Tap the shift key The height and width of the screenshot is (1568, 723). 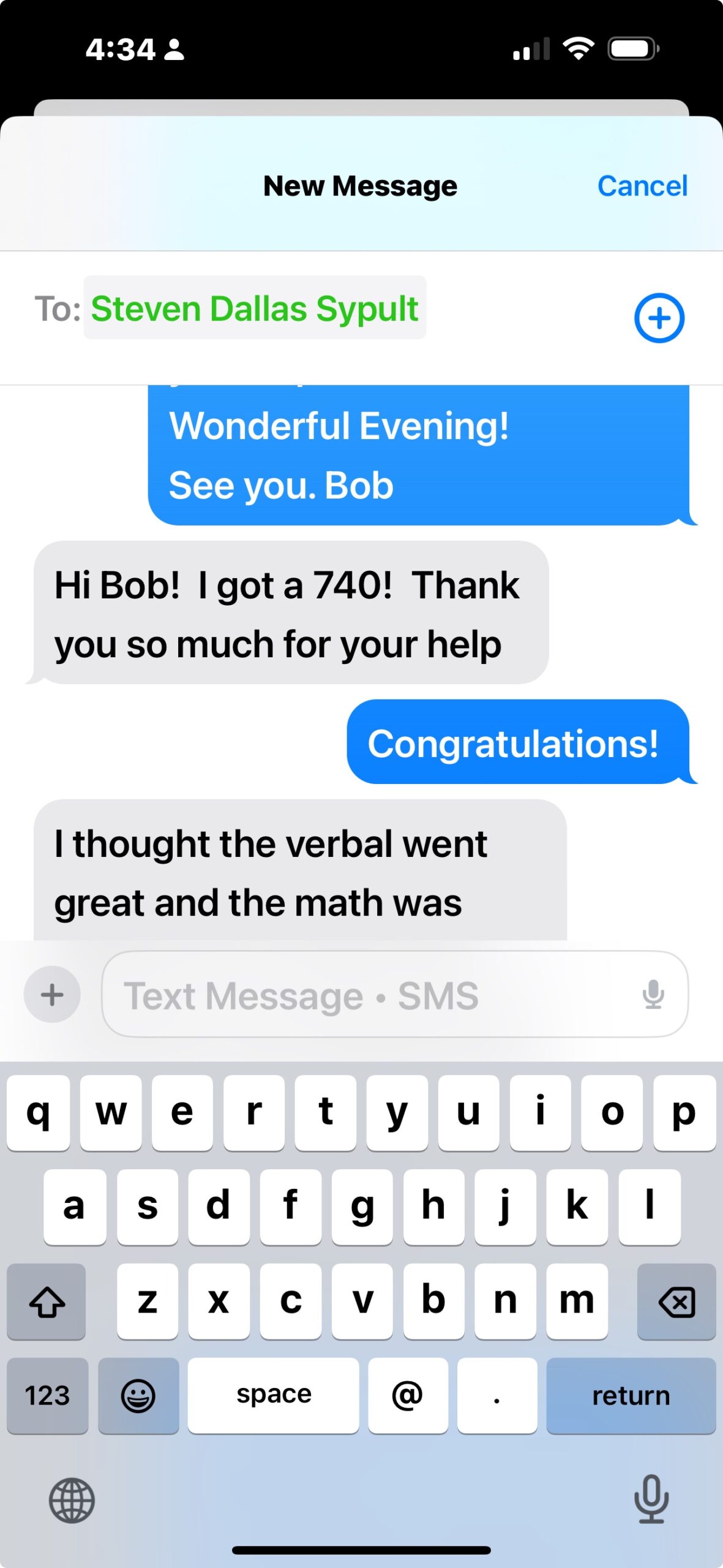pyautogui.click(x=47, y=1301)
